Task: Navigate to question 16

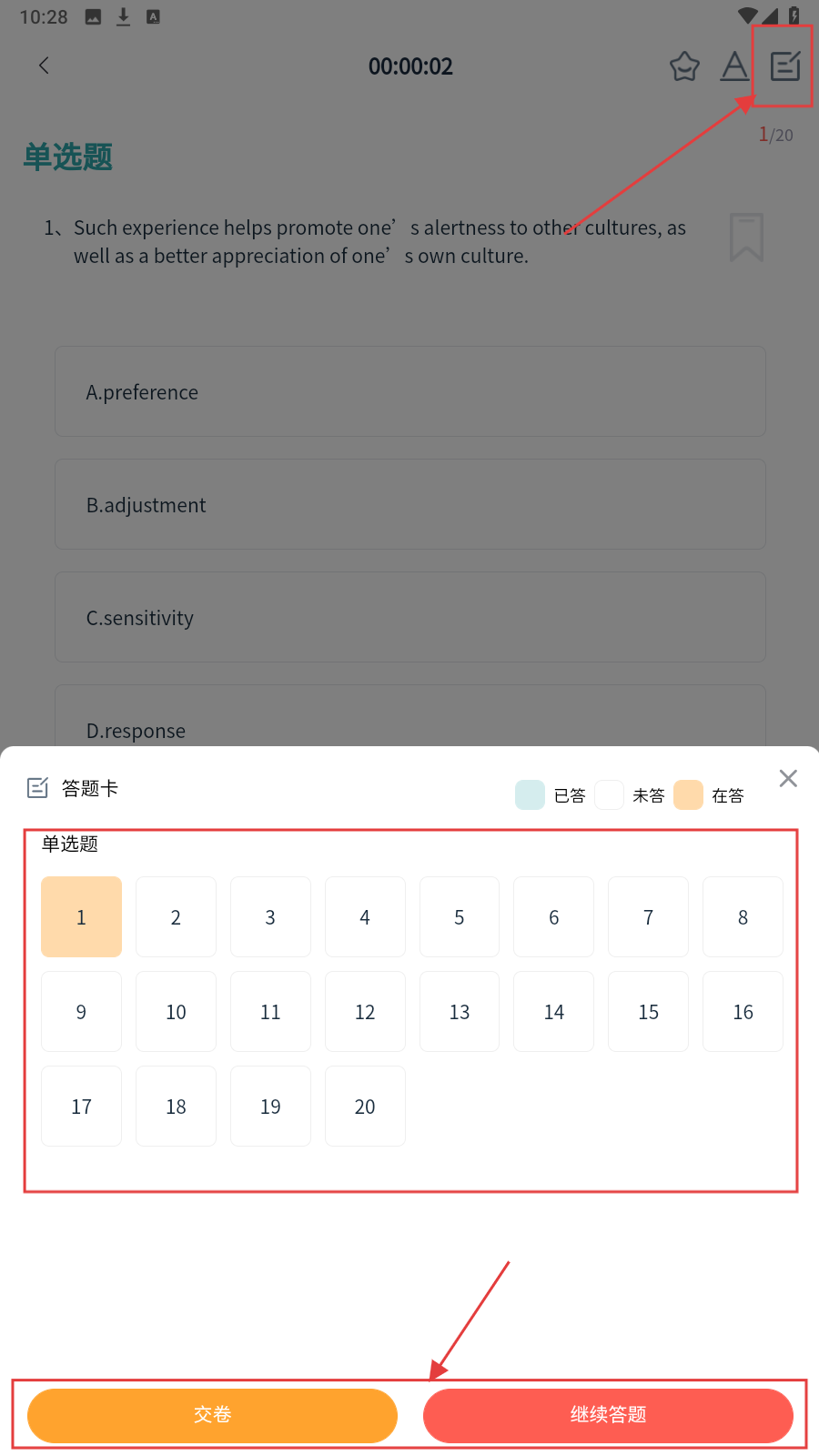Action: 743,1012
